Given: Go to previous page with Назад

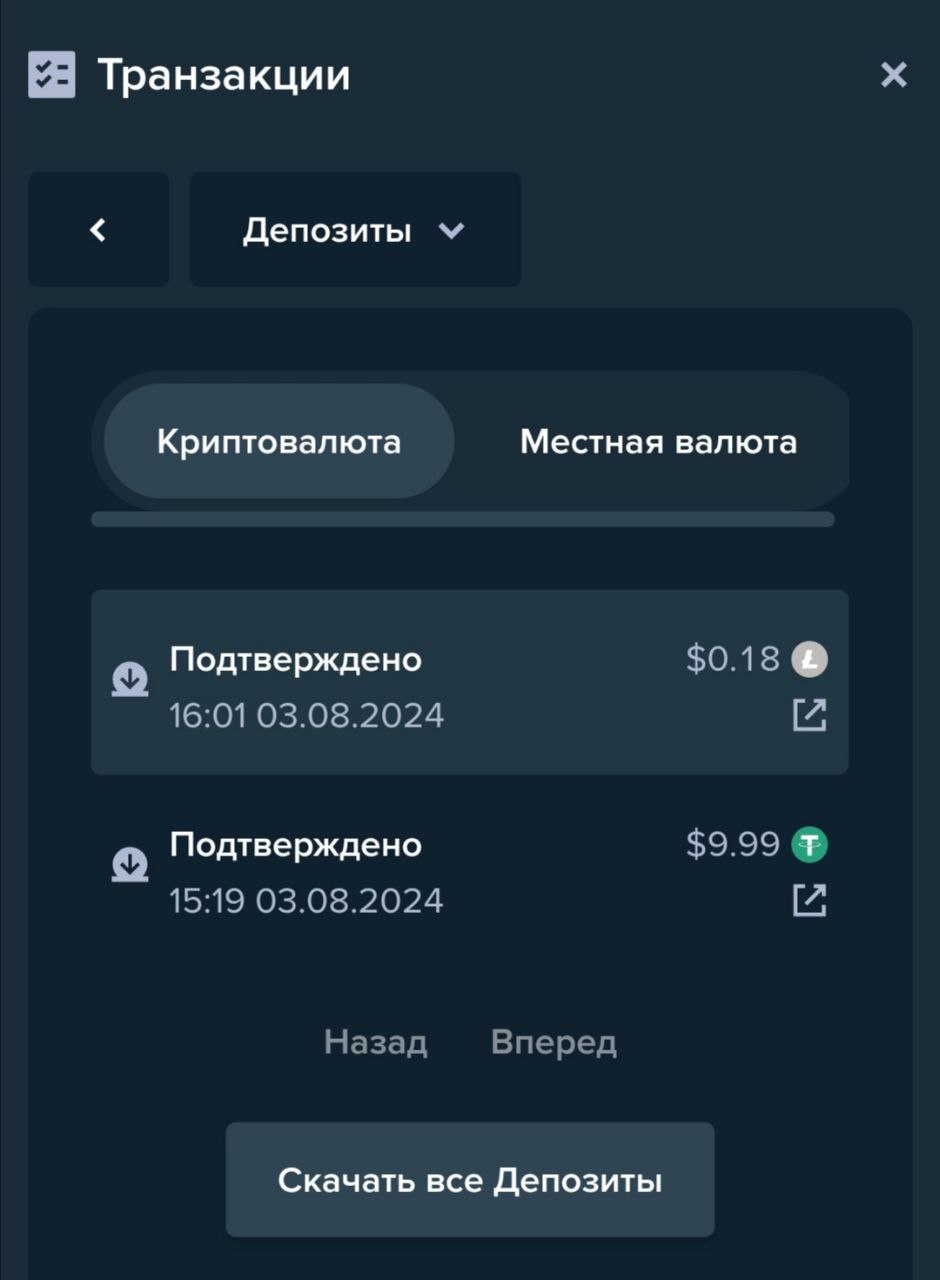Looking at the screenshot, I should [x=376, y=1043].
